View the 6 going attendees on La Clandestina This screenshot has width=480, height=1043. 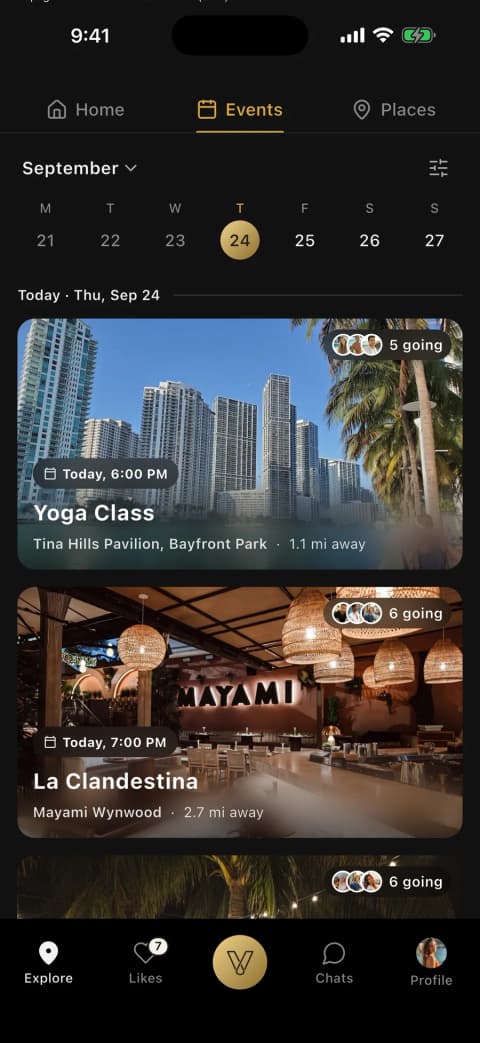pyautogui.click(x=388, y=613)
